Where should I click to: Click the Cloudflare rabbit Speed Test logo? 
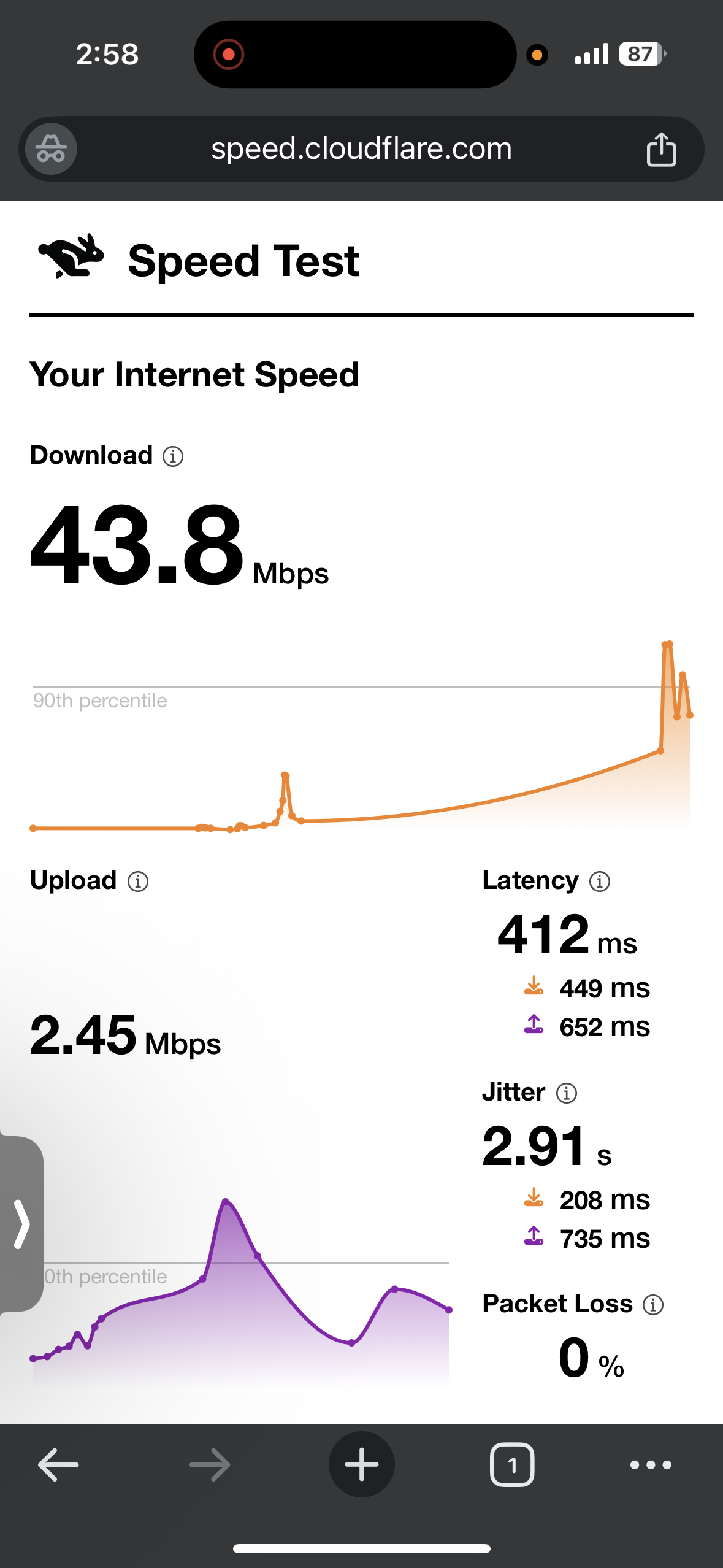click(71, 258)
